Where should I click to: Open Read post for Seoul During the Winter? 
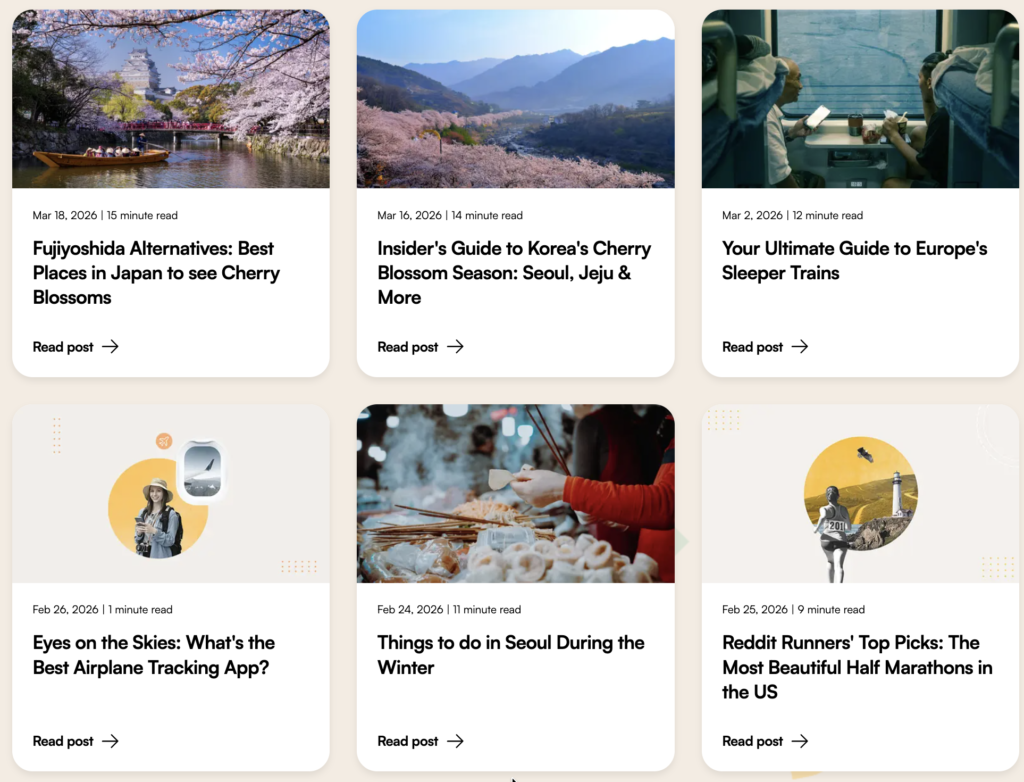coord(421,741)
